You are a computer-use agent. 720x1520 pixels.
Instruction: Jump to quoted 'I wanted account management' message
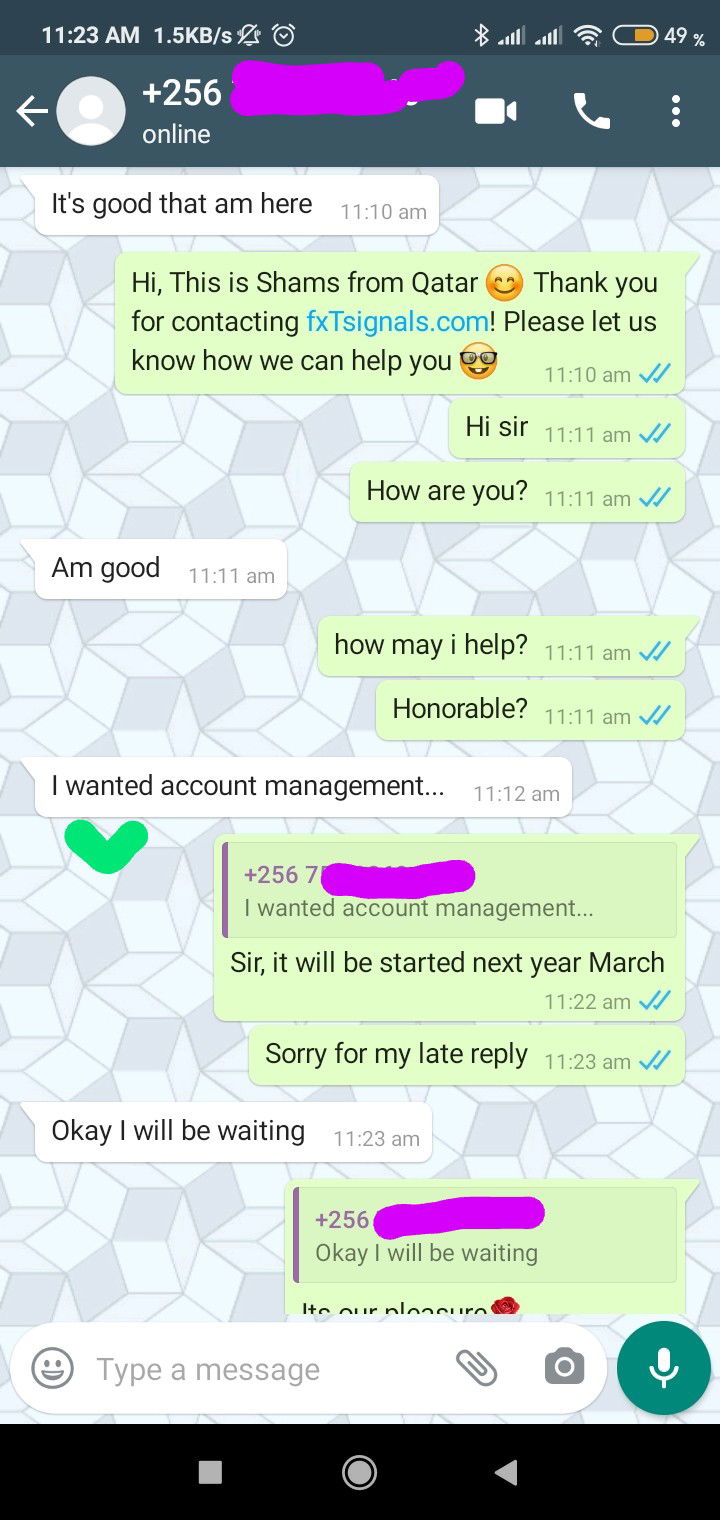[x=449, y=890]
